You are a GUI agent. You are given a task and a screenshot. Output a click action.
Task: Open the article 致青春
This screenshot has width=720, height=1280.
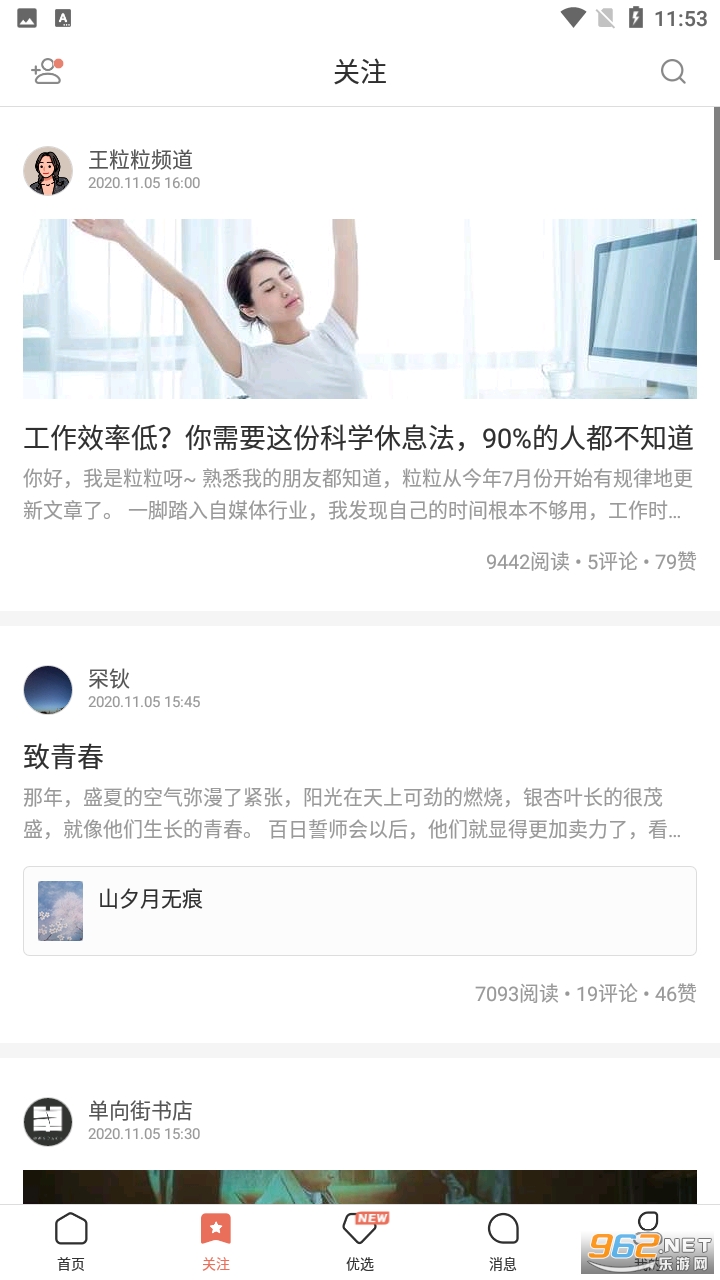(64, 757)
